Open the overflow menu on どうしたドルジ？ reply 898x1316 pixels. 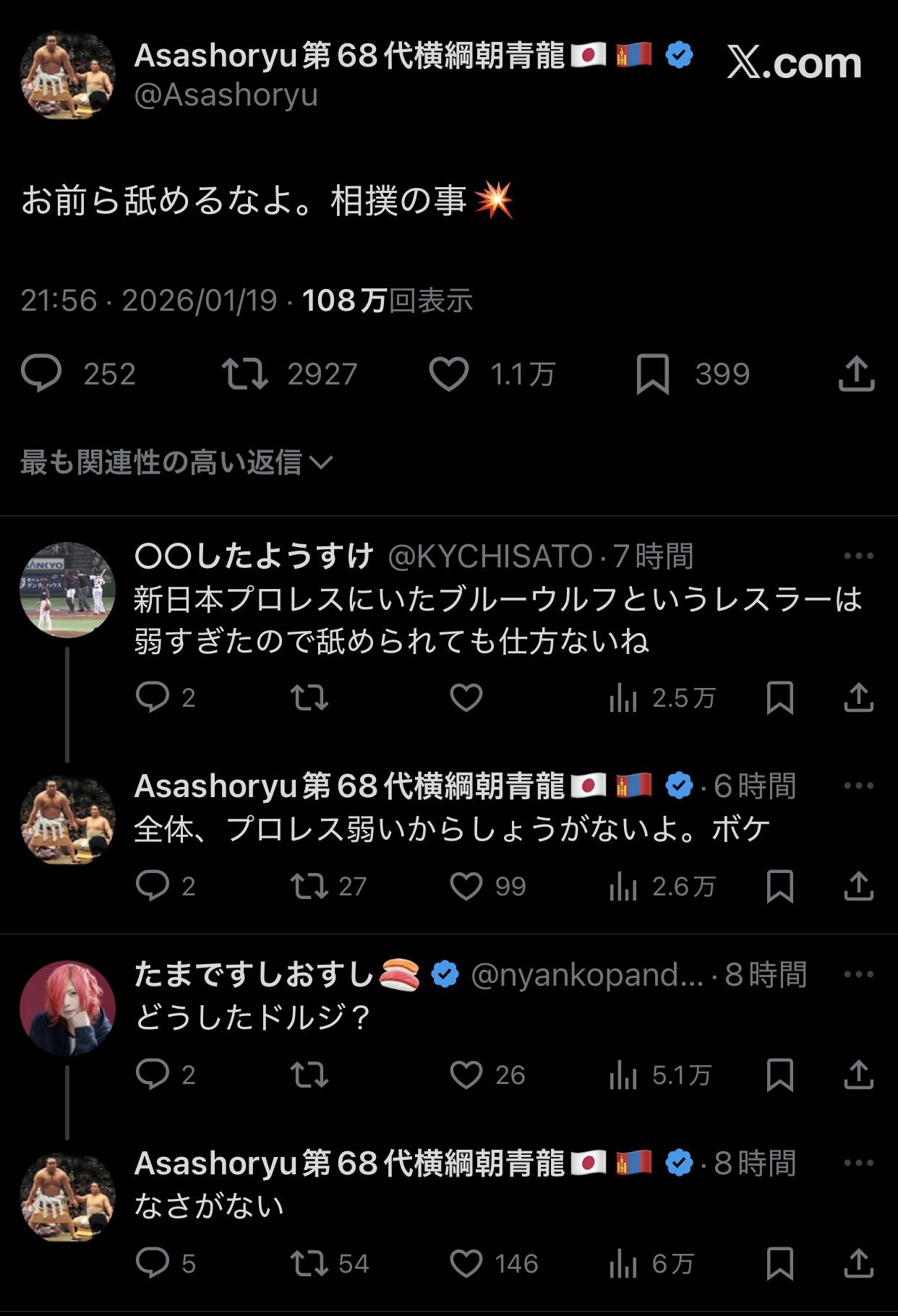[x=858, y=974]
